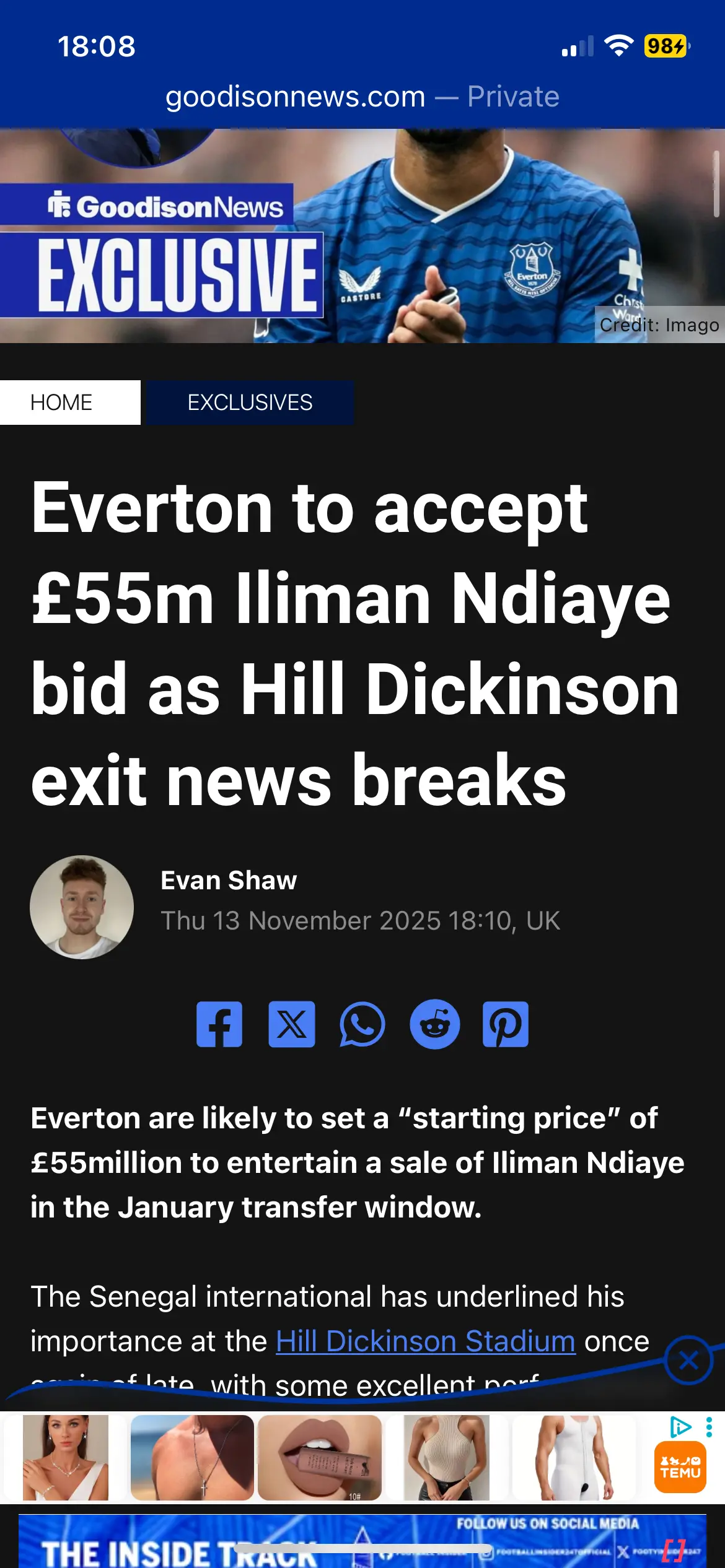Screen dimensions: 725x1568
Task: Dismiss the ad banner with the X
Action: click(688, 1361)
